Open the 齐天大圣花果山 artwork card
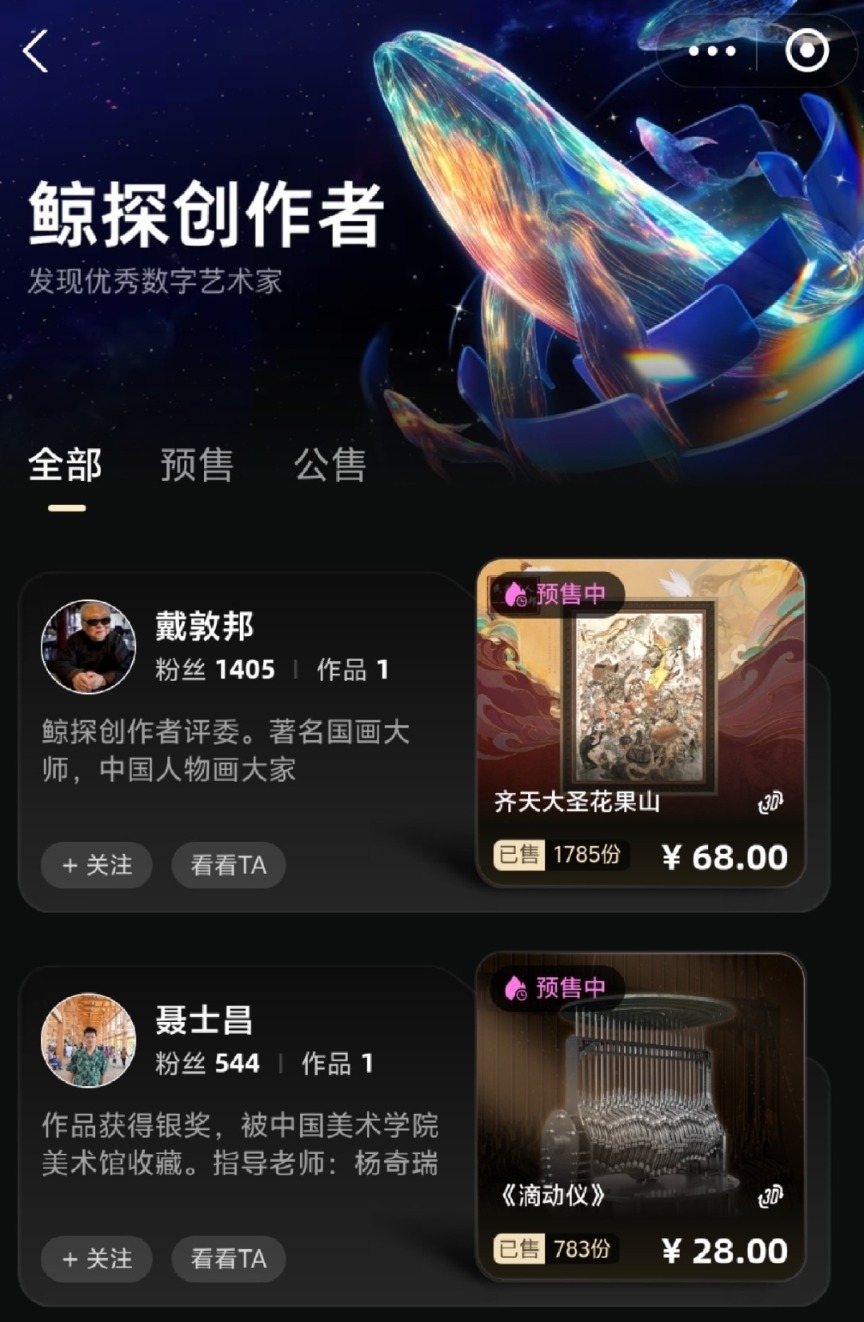Image resolution: width=864 pixels, height=1322 pixels. click(640, 722)
